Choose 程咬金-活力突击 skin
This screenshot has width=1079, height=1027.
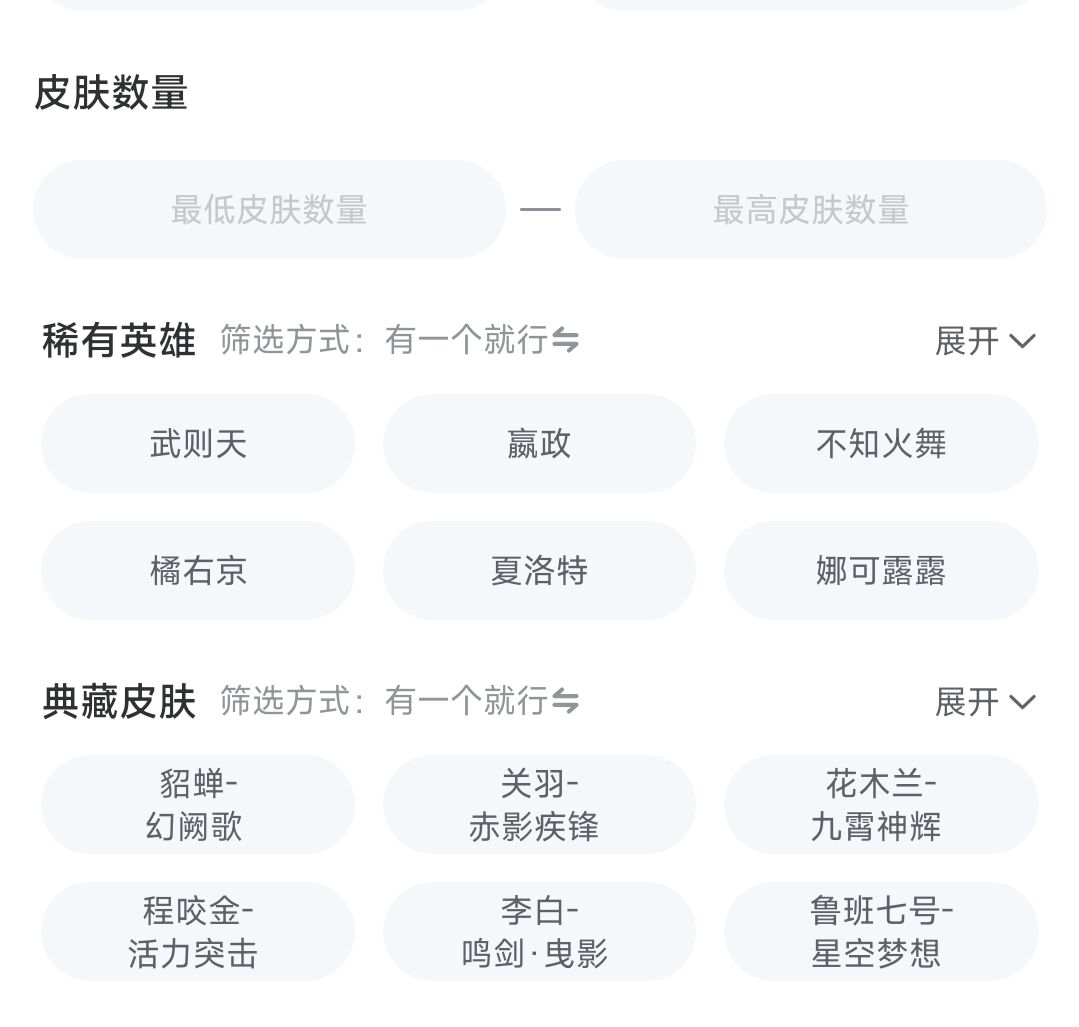click(x=198, y=931)
